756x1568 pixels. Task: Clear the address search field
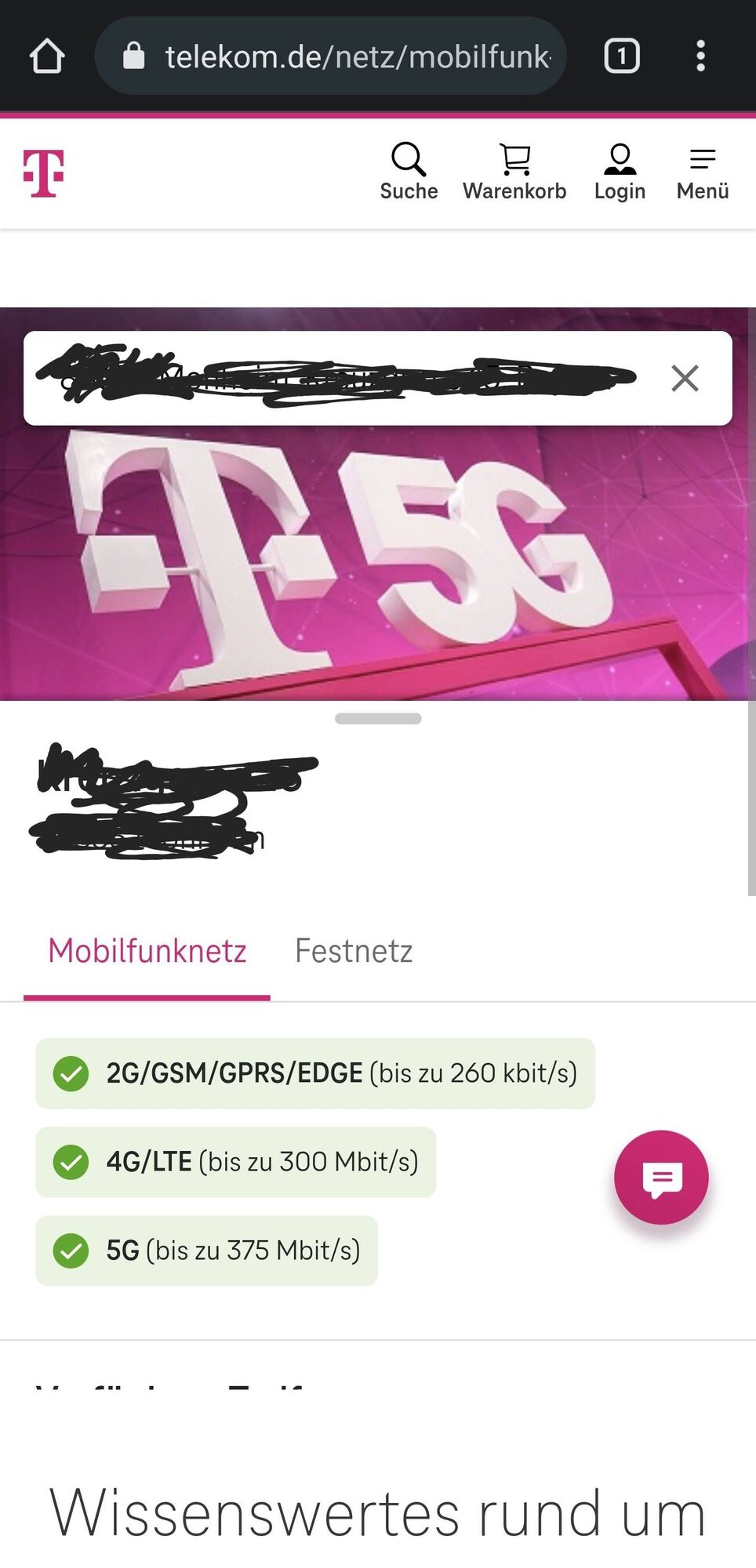click(685, 379)
